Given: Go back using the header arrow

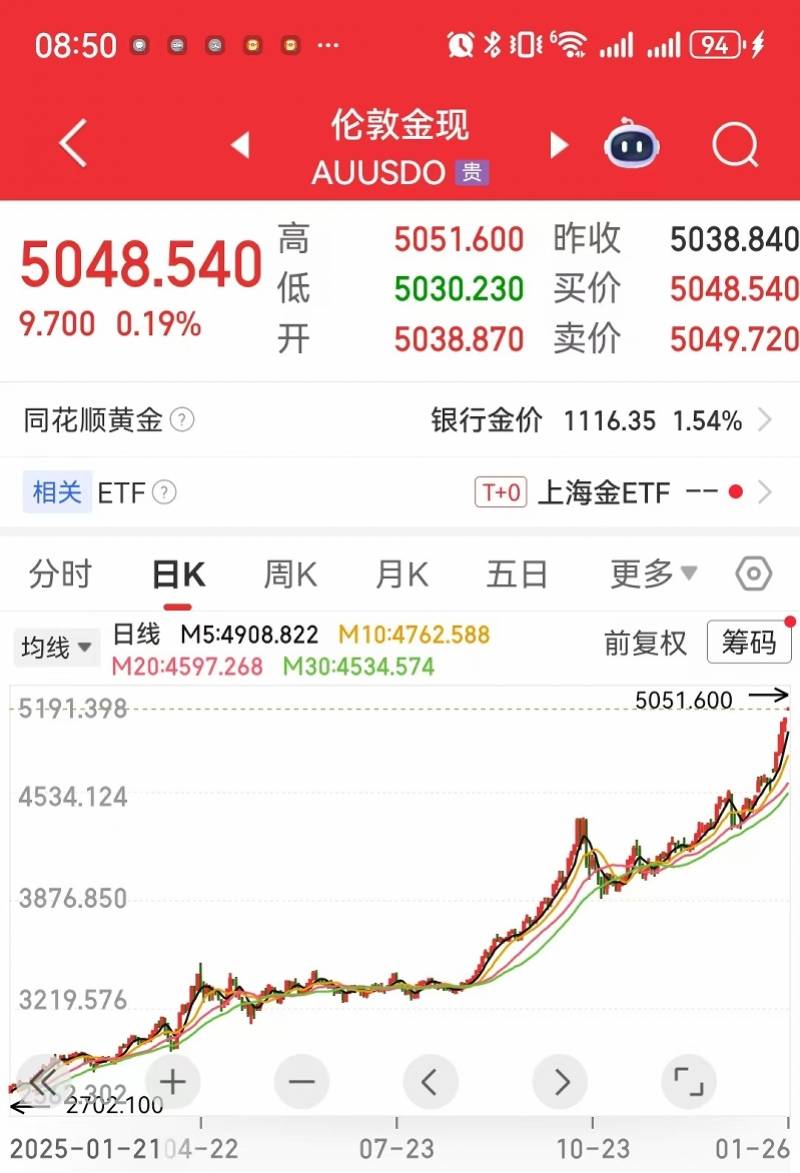Looking at the screenshot, I should pos(73,145).
